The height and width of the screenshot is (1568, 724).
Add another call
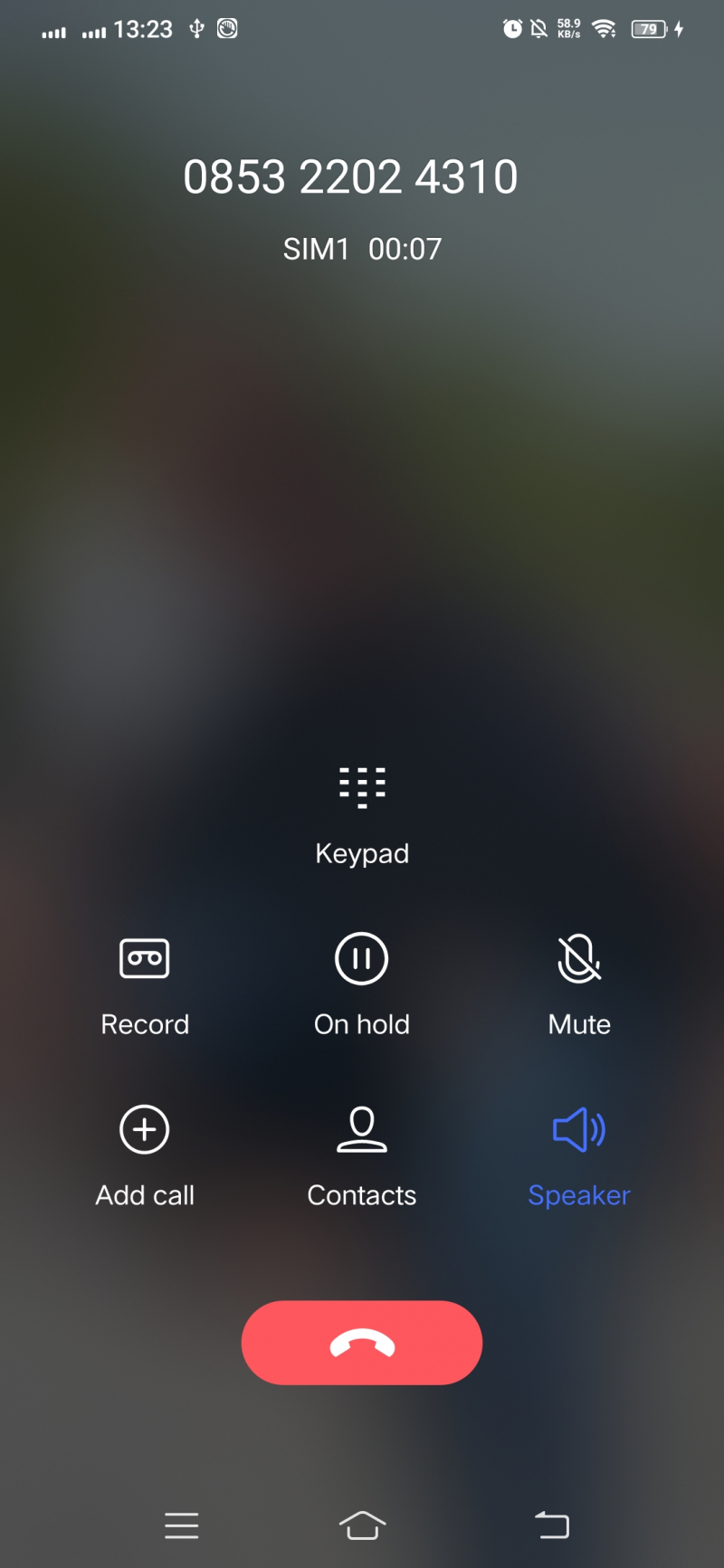coord(145,1130)
